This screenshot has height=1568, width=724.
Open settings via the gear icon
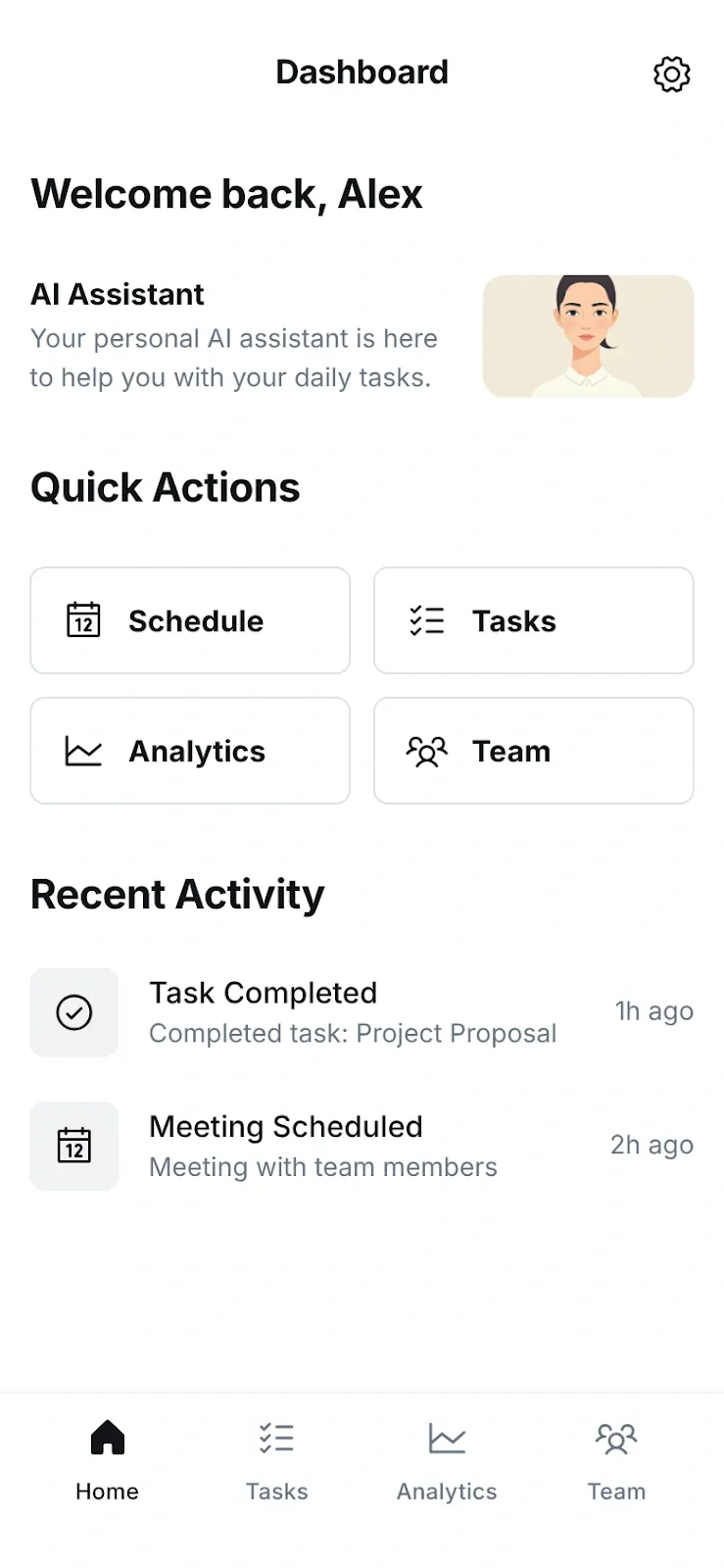[x=671, y=74]
